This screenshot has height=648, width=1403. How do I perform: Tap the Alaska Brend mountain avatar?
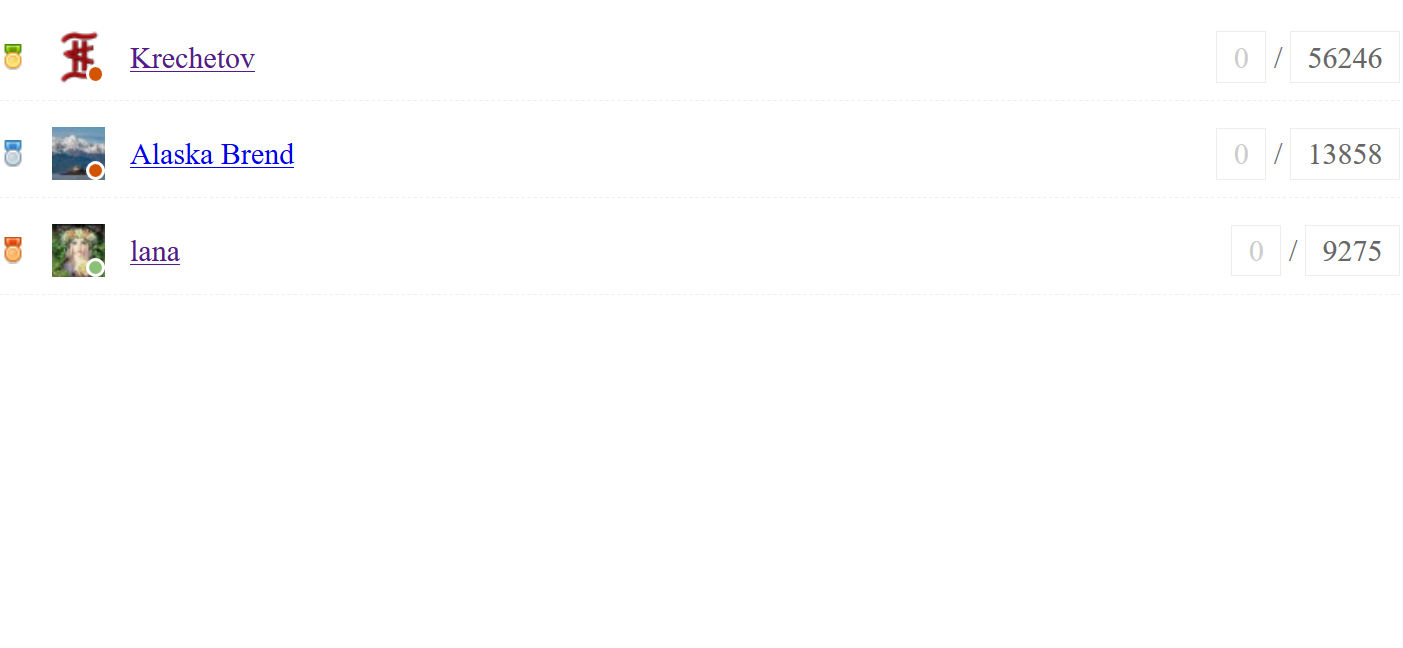(78, 153)
